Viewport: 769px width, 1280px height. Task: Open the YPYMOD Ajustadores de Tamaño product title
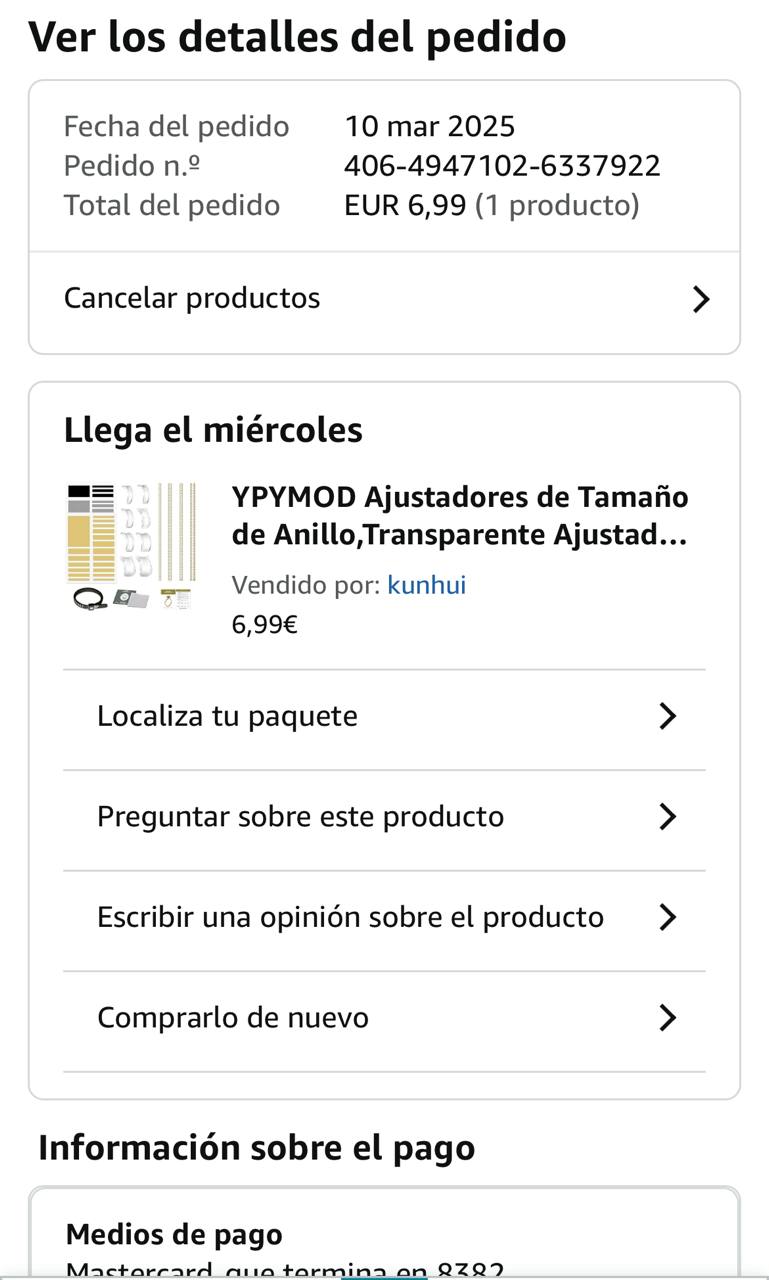[x=460, y=516]
